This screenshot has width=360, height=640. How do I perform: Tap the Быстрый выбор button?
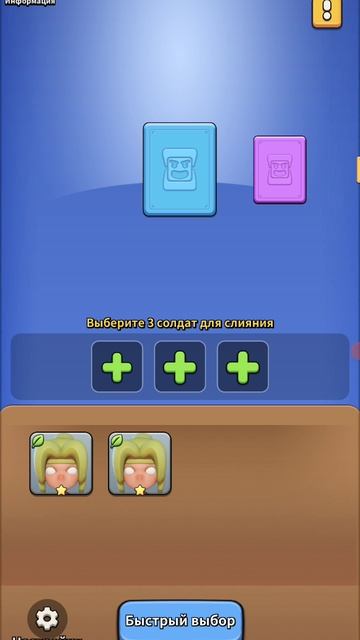(x=180, y=621)
